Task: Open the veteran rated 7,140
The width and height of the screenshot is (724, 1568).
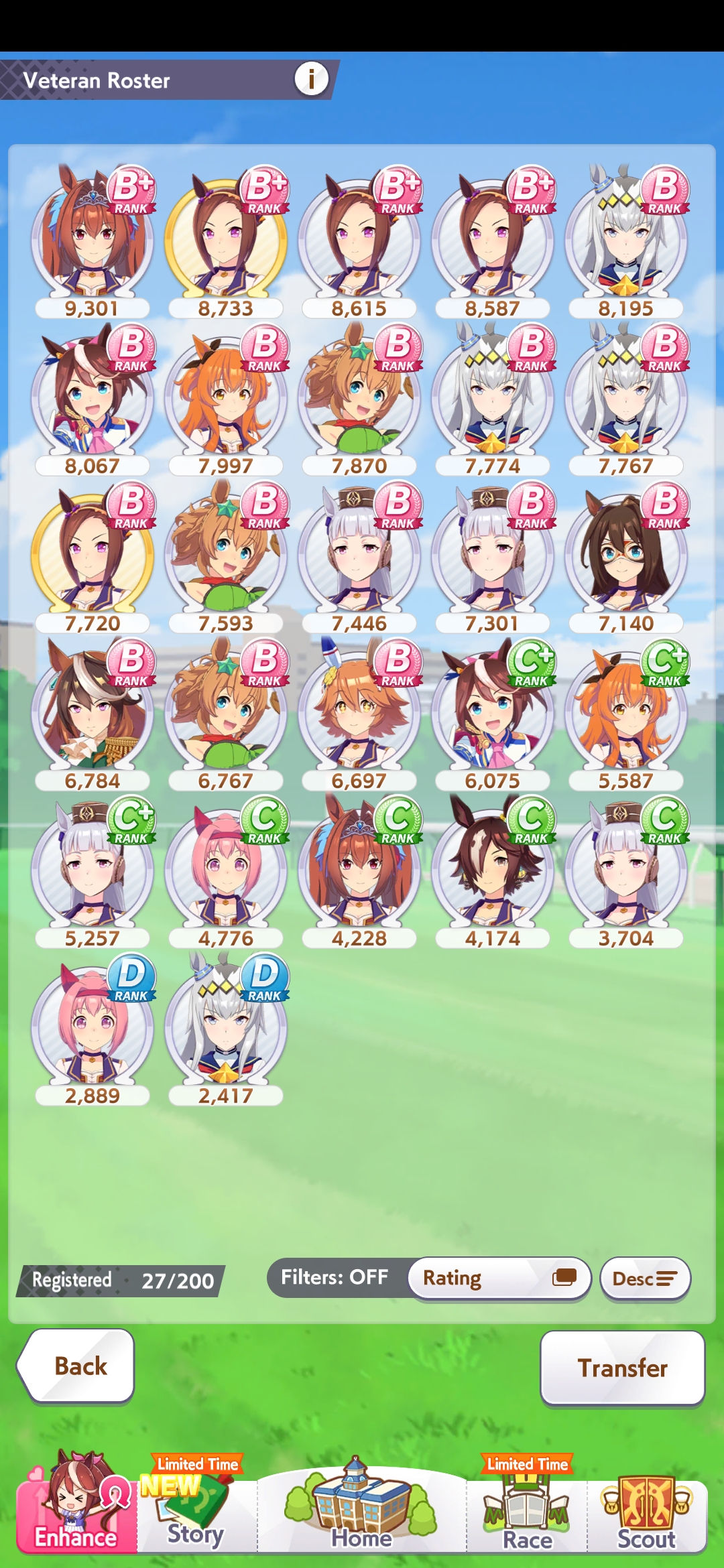Action: (626, 556)
